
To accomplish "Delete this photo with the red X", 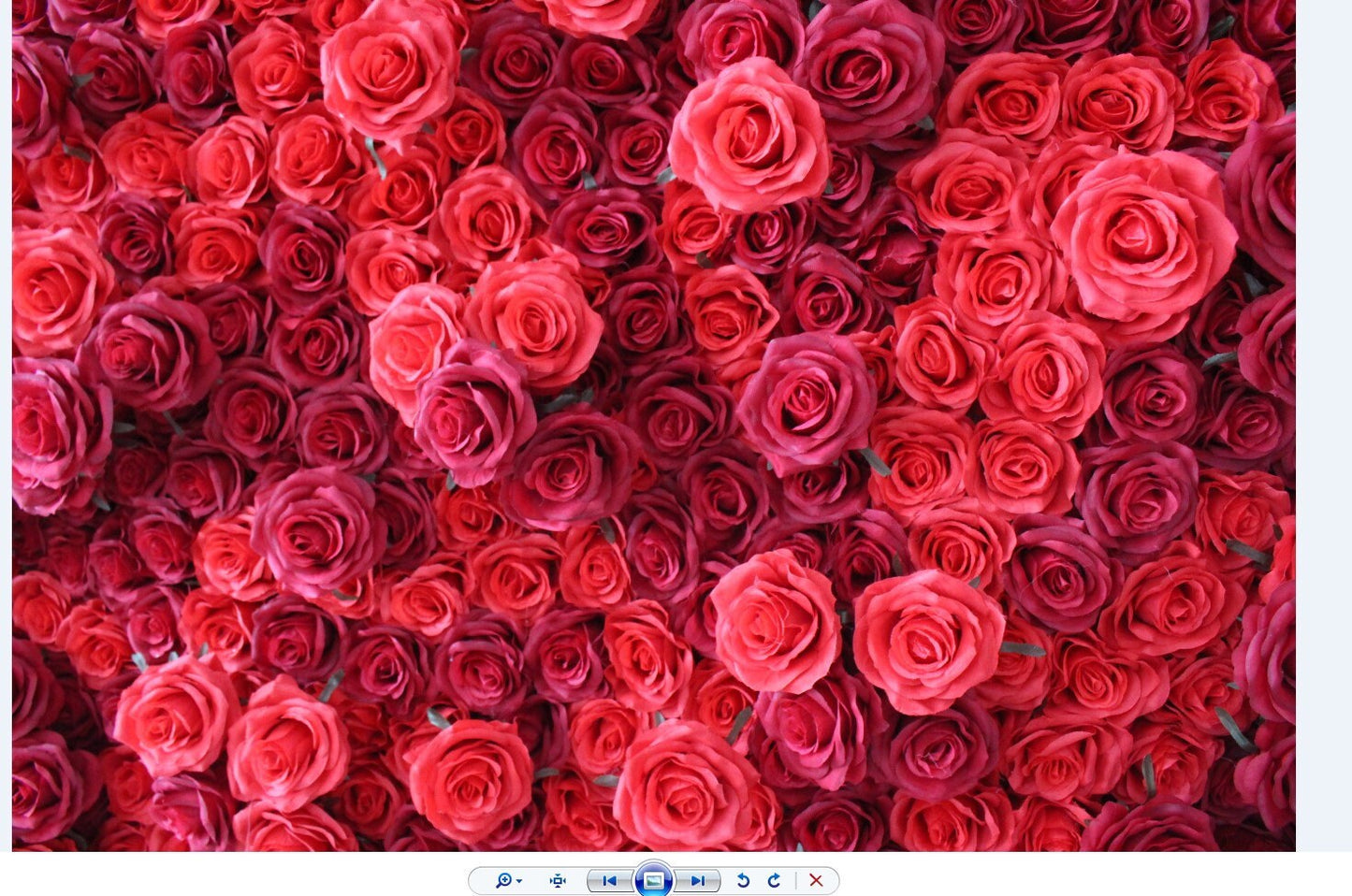I will click(x=816, y=880).
